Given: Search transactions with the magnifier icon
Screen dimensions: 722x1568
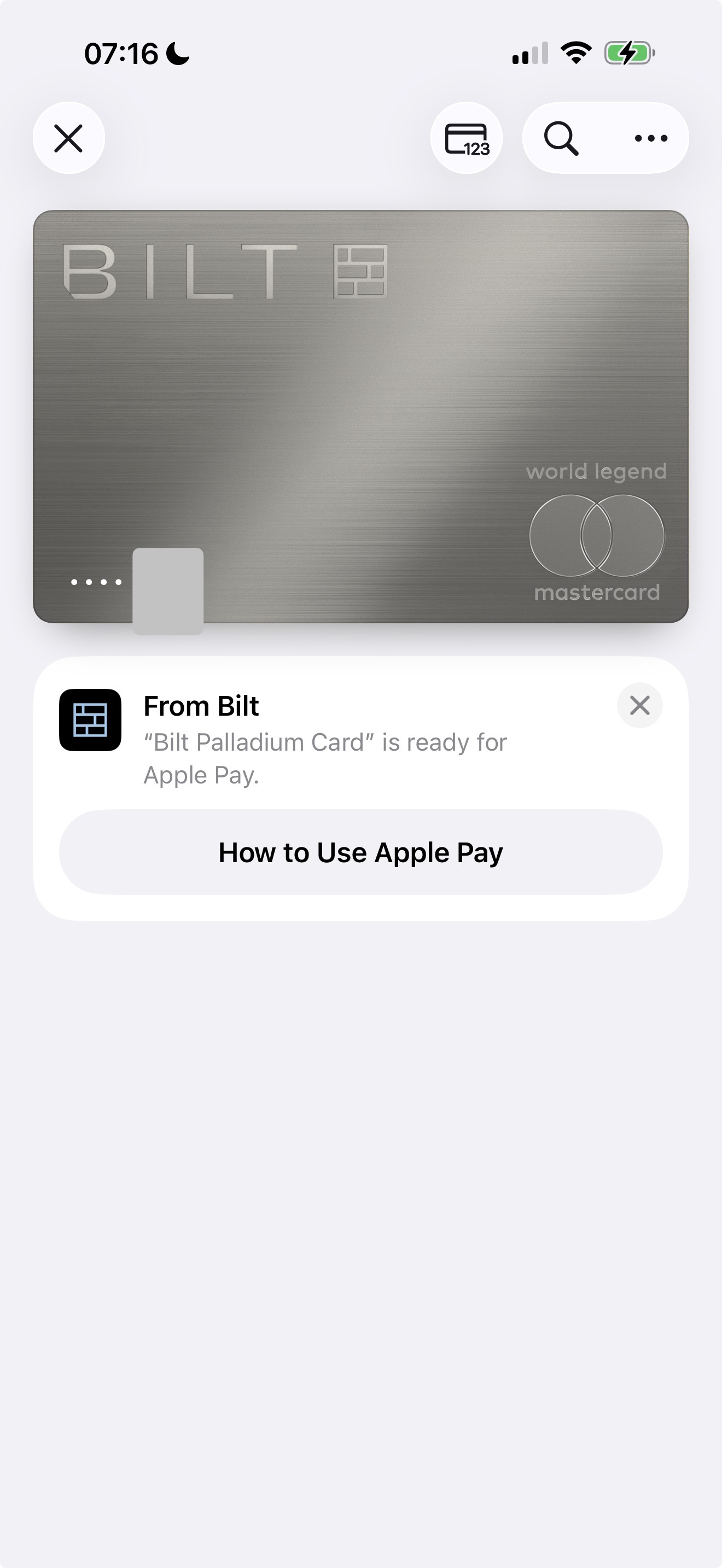Looking at the screenshot, I should pyautogui.click(x=561, y=138).
